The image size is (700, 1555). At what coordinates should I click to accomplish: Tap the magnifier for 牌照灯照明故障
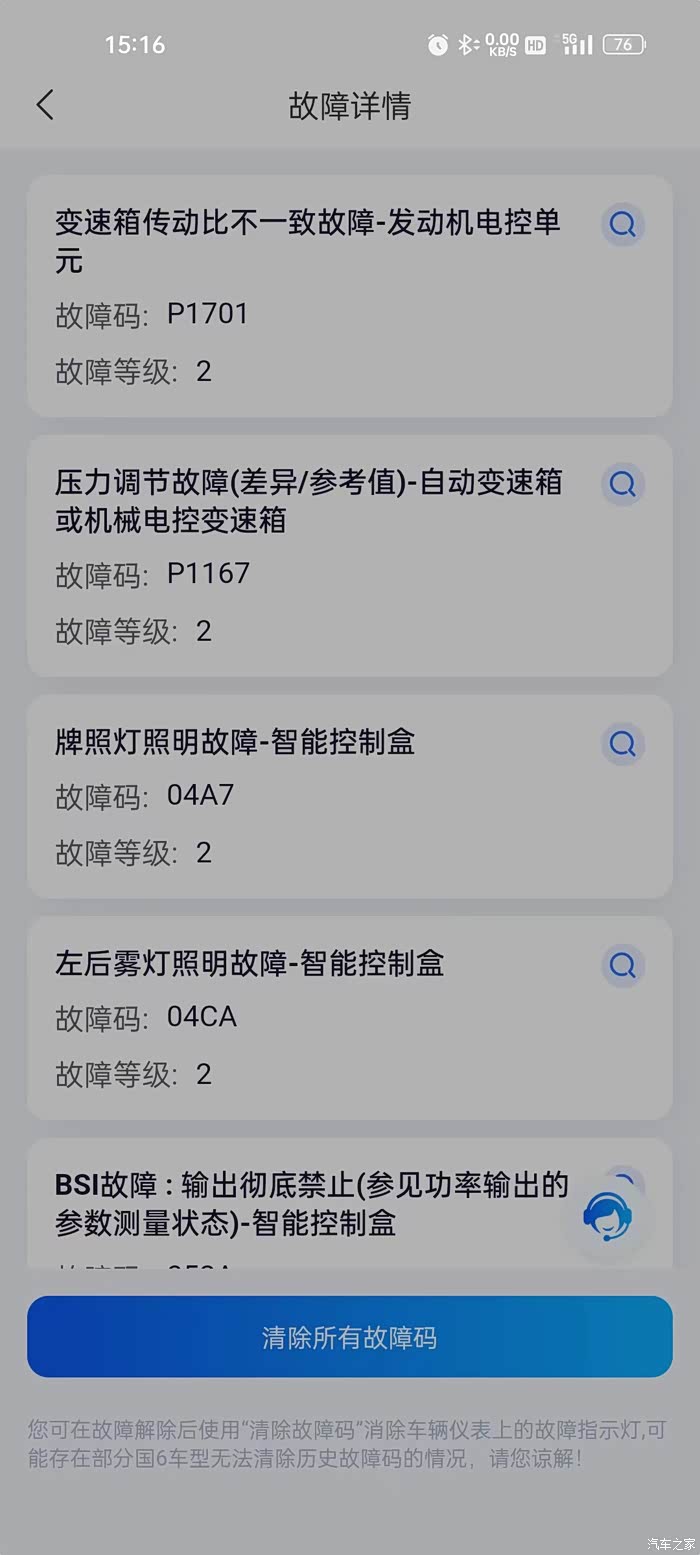(x=622, y=744)
